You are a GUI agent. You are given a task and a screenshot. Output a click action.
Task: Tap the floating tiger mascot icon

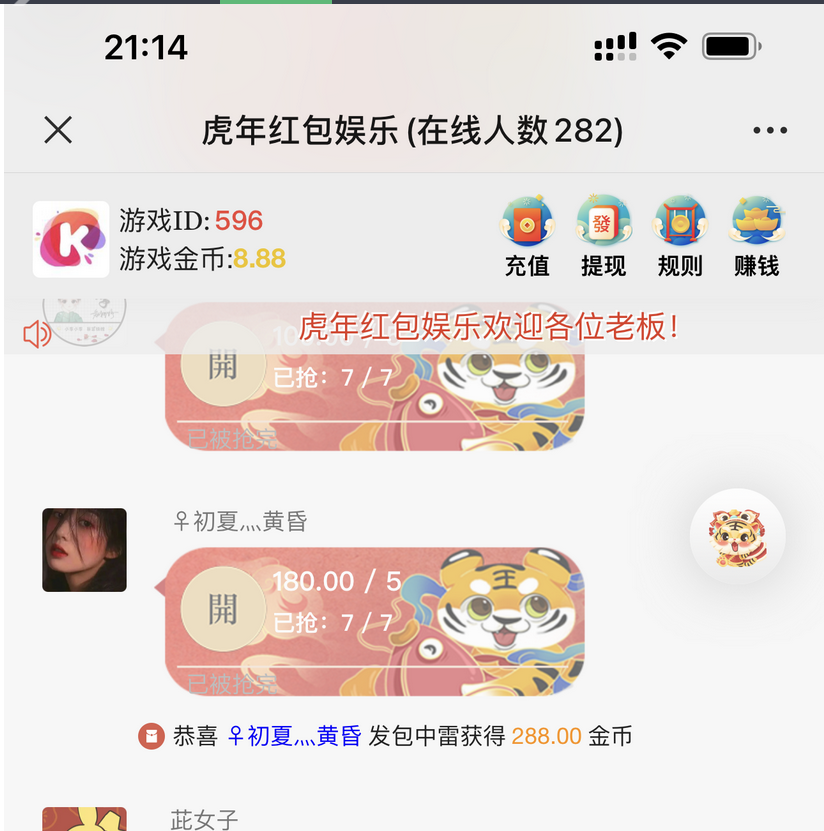pos(737,537)
